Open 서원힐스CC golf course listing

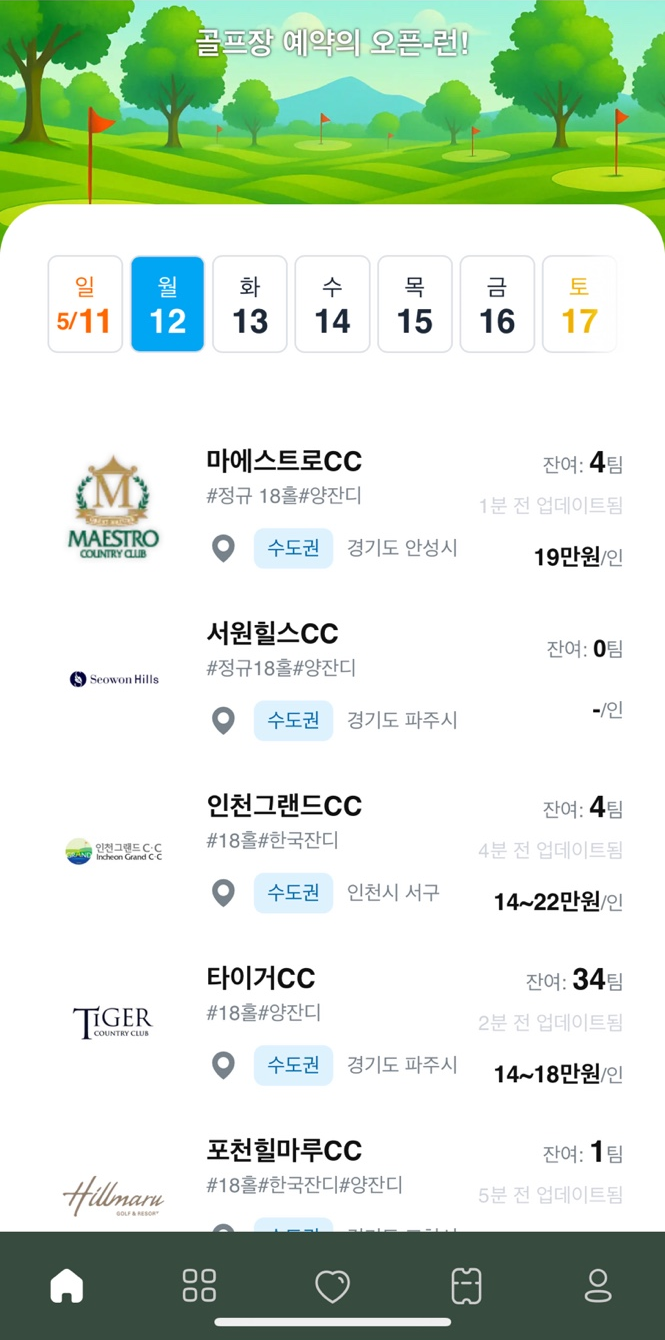(272, 633)
